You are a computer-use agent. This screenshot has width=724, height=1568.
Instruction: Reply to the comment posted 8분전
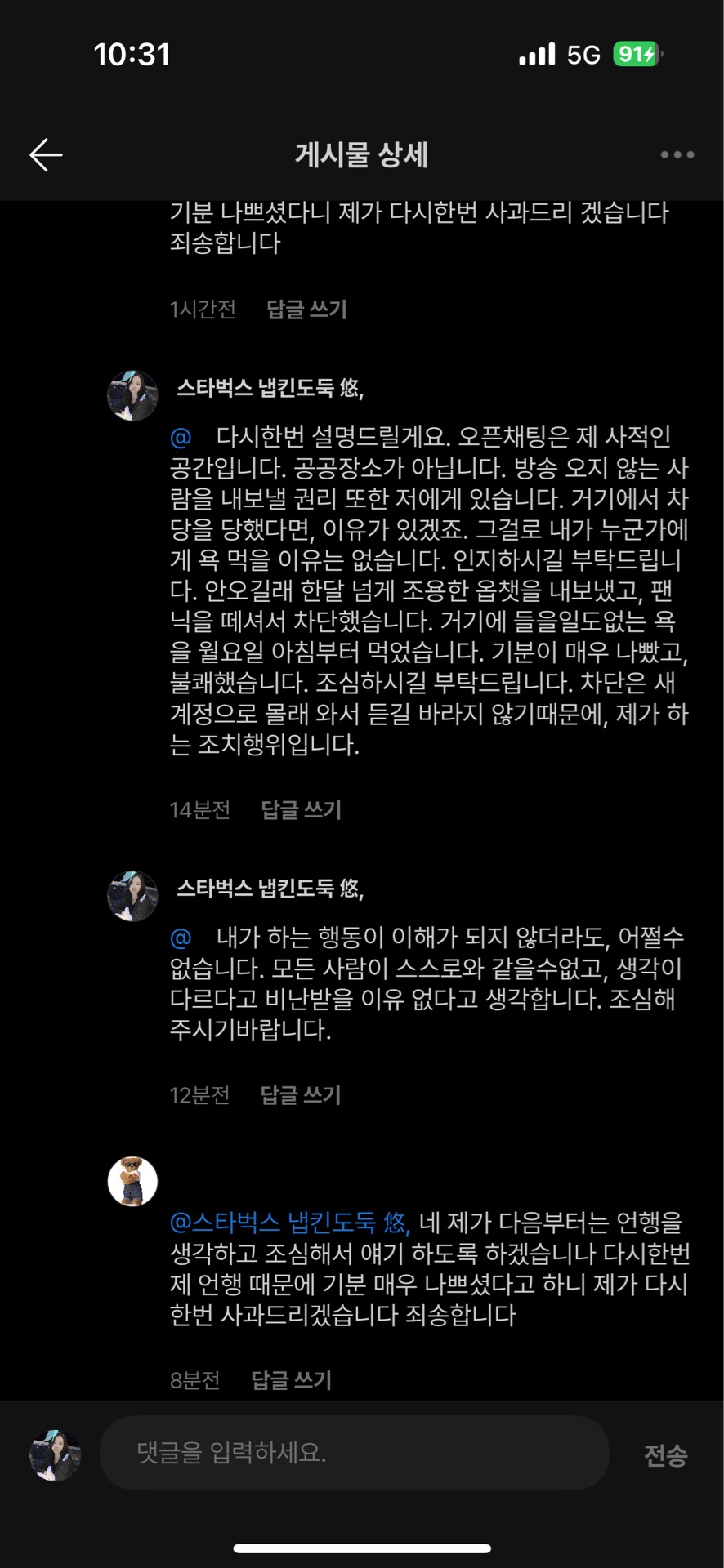tap(291, 1380)
